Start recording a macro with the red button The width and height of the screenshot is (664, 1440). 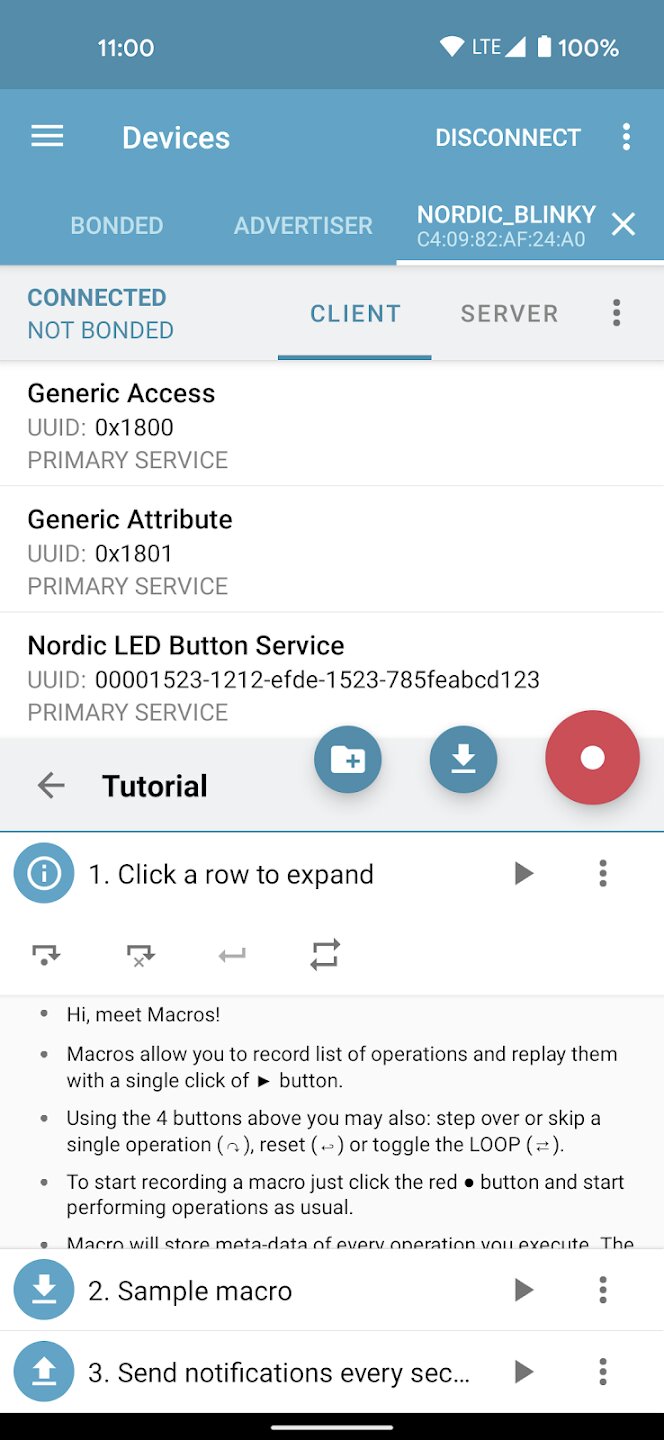tap(592, 758)
